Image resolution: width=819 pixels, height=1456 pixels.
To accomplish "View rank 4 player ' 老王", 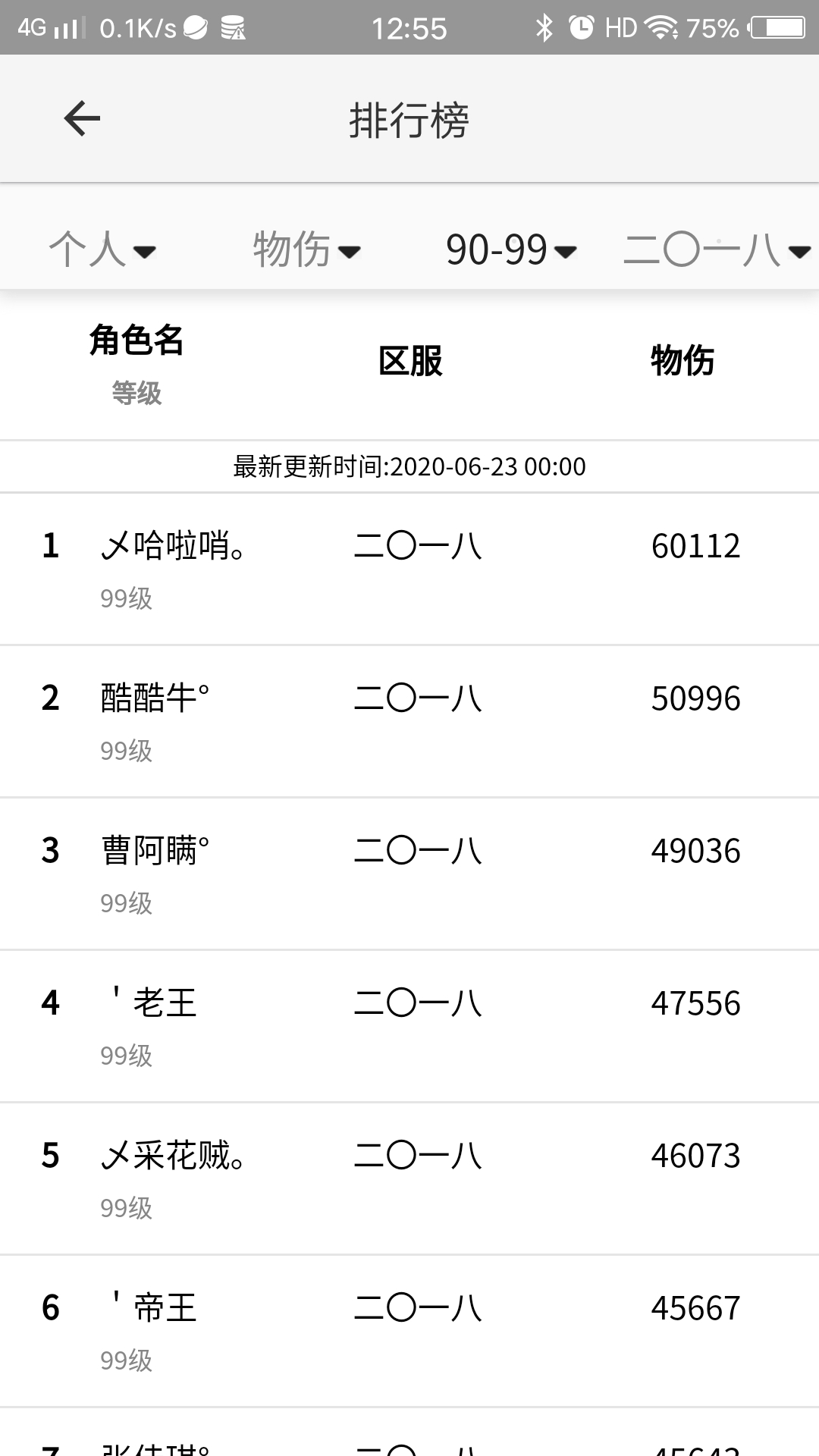I will (x=409, y=1027).
